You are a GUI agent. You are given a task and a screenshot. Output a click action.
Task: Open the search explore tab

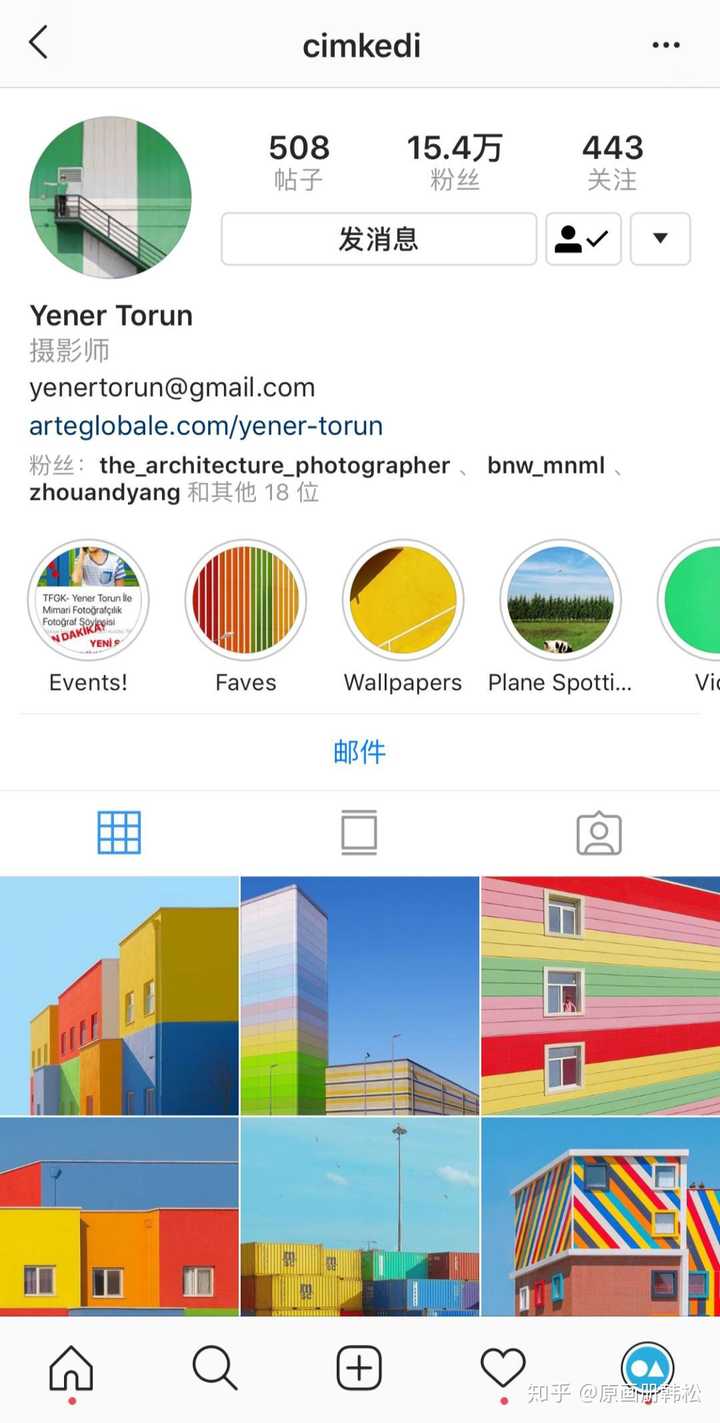215,1367
